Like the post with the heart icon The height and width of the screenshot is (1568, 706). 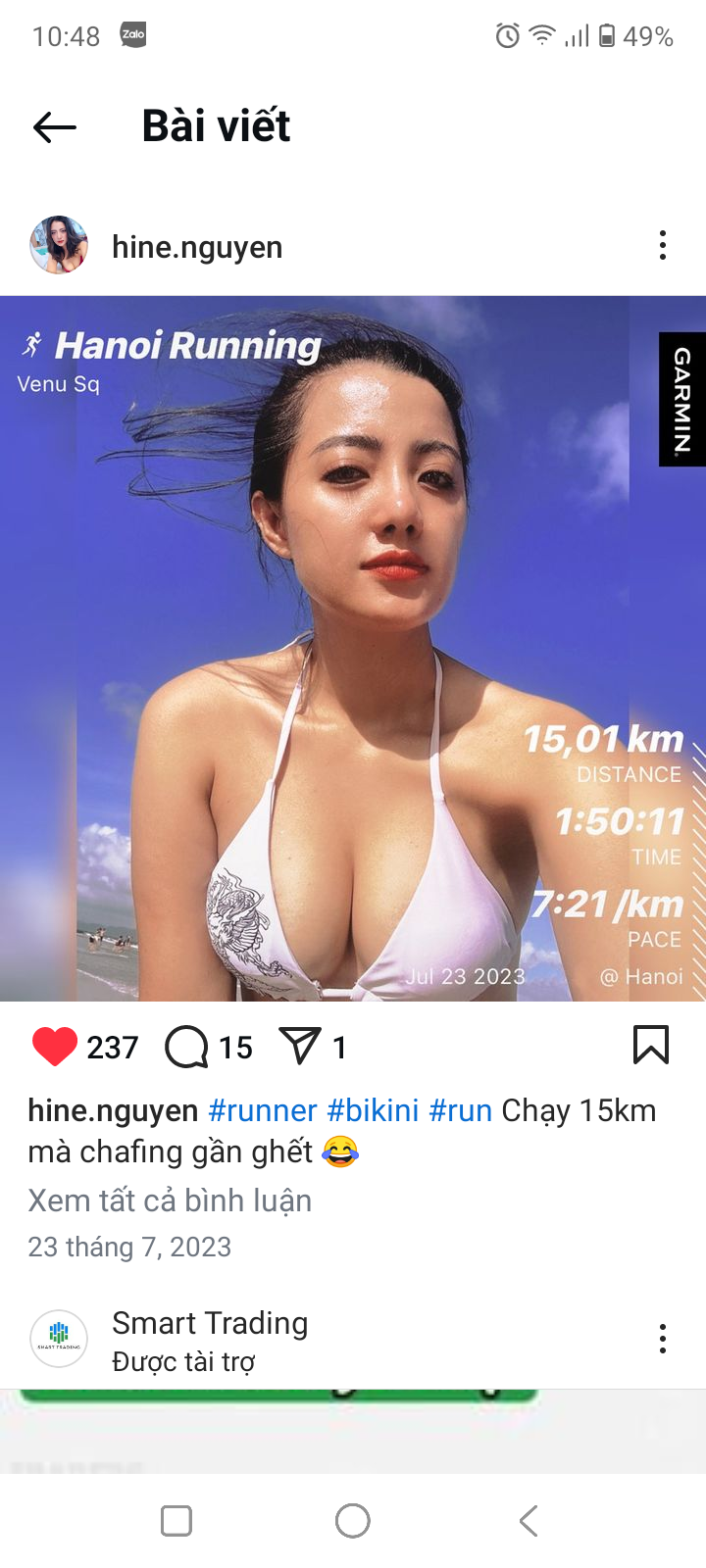pos(56,1046)
